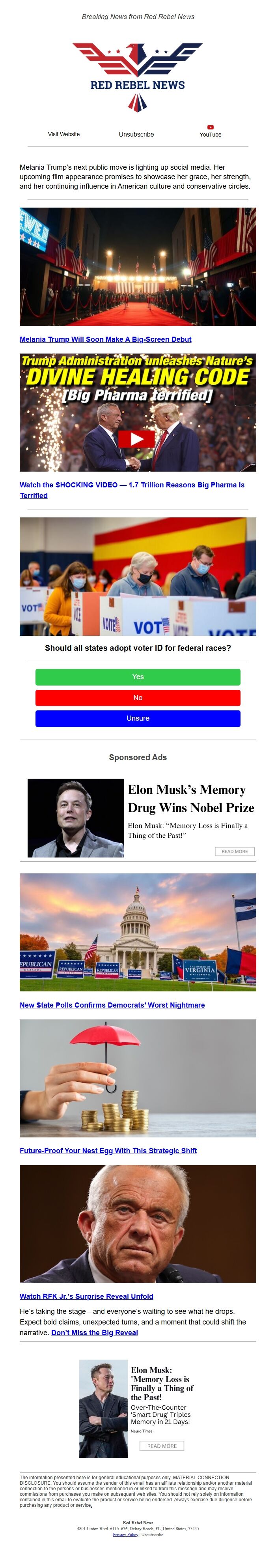Open Future-Proof Your Nest Egg link
The width and height of the screenshot is (276, 1568).
(x=108, y=1151)
